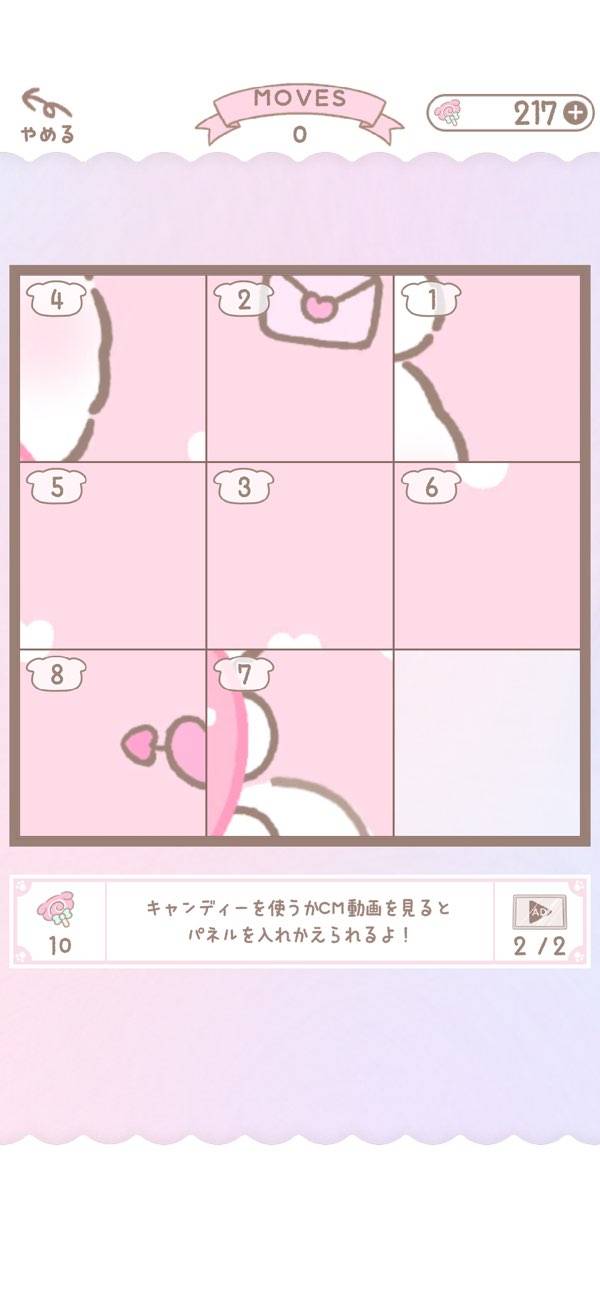Use 10 candies to swap panels
Screen dimensions: 600x1299
[x=60, y=922]
